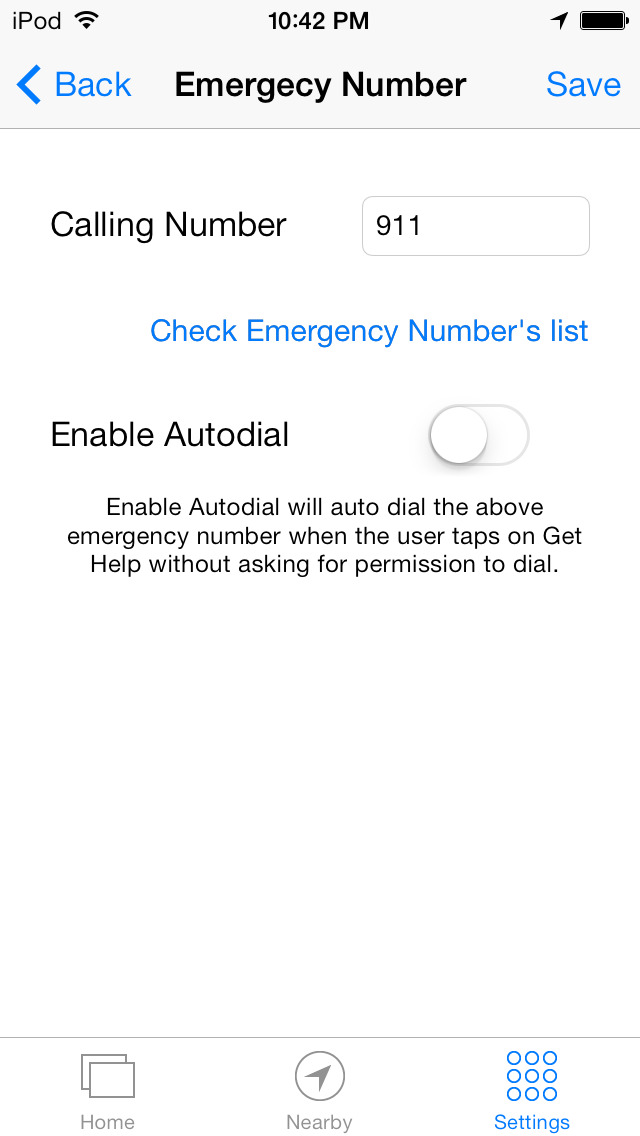
Task: Turn on the Enable Autodial switch
Action: [479, 435]
